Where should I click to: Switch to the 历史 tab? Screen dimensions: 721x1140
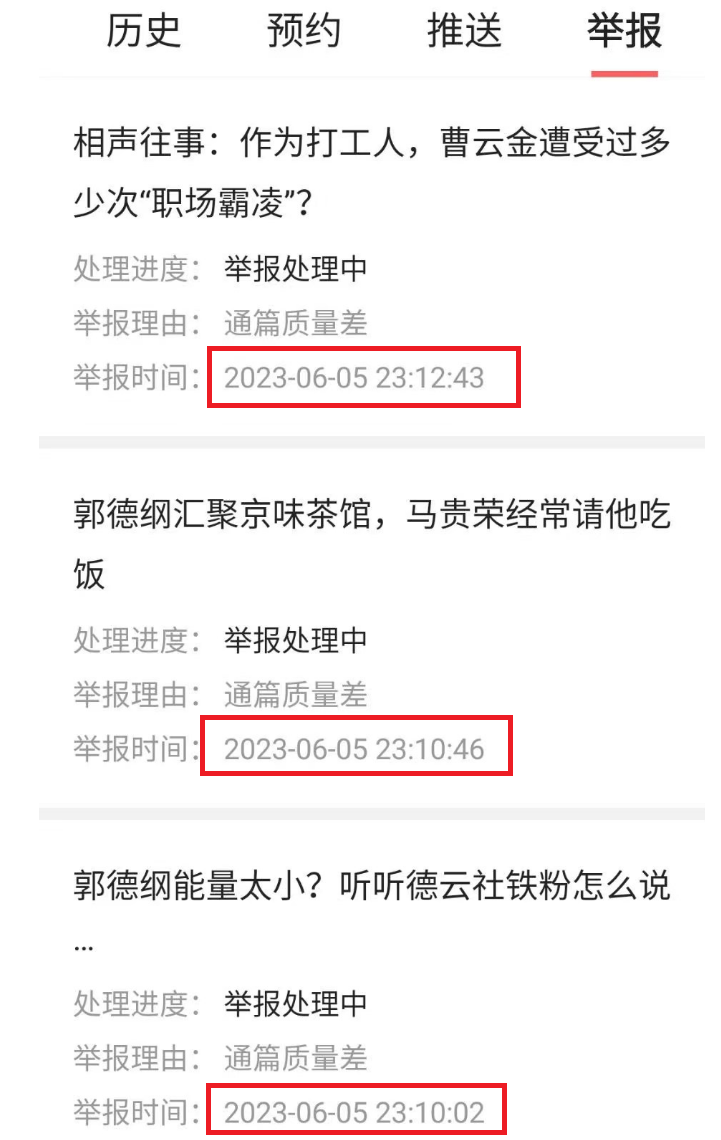click(143, 32)
